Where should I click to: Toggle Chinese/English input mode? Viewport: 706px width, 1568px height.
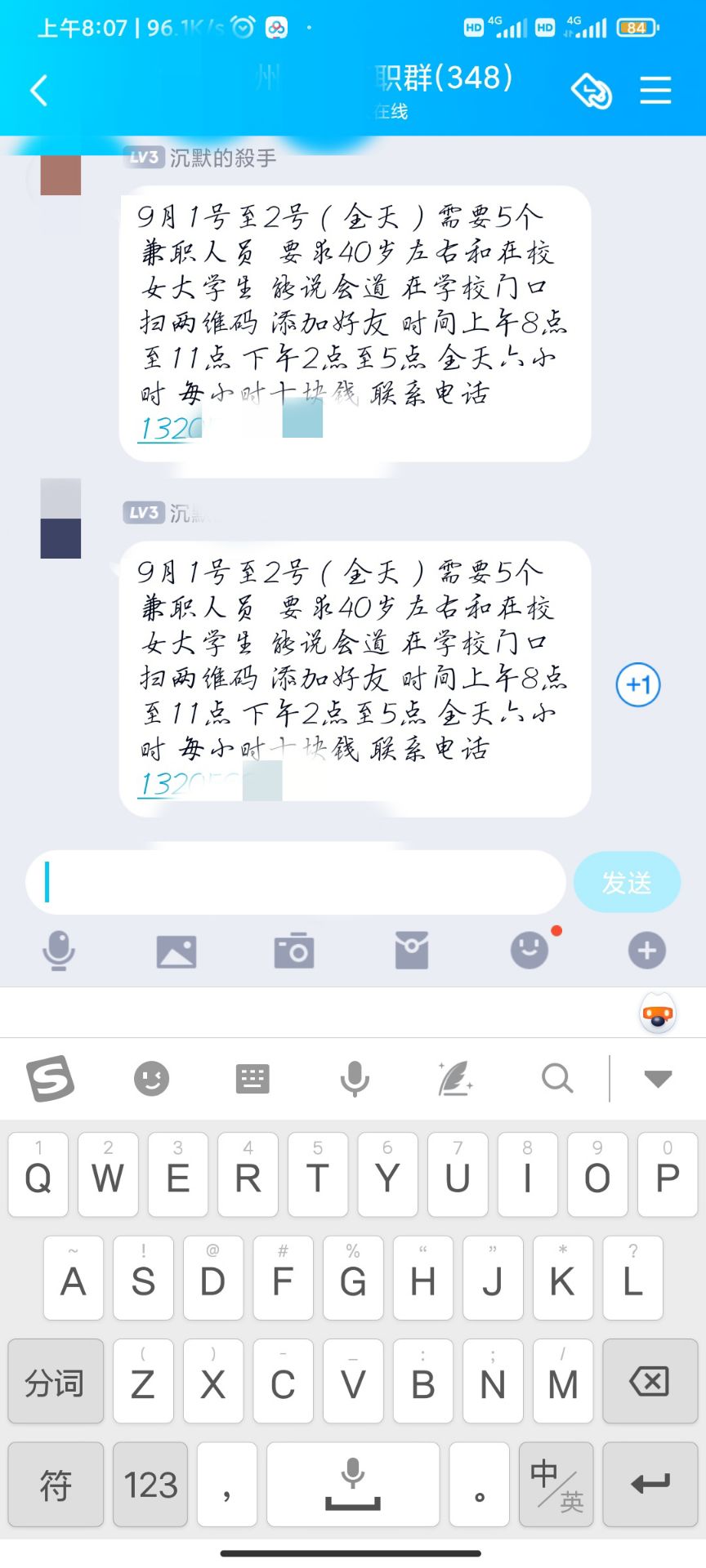[556, 1484]
